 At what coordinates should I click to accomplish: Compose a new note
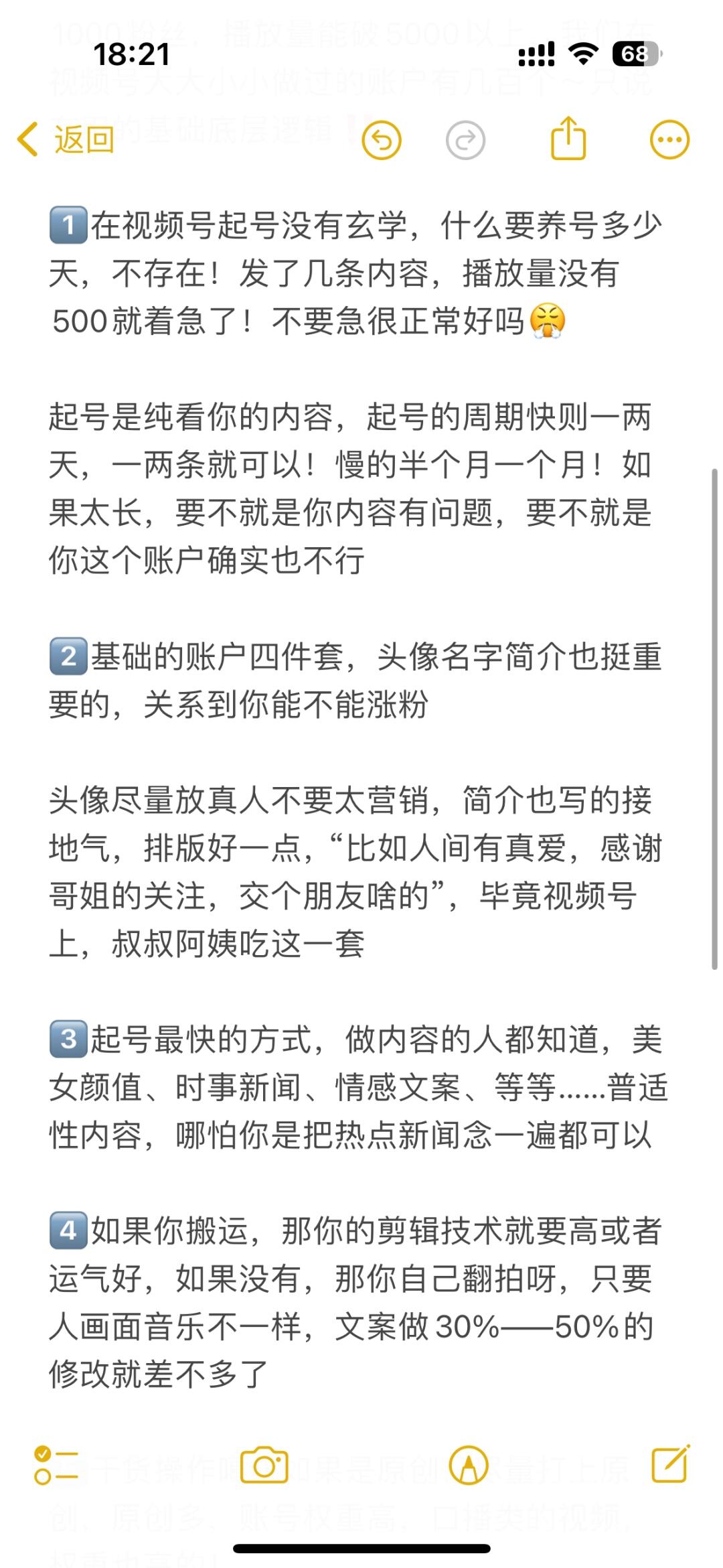(x=670, y=1464)
